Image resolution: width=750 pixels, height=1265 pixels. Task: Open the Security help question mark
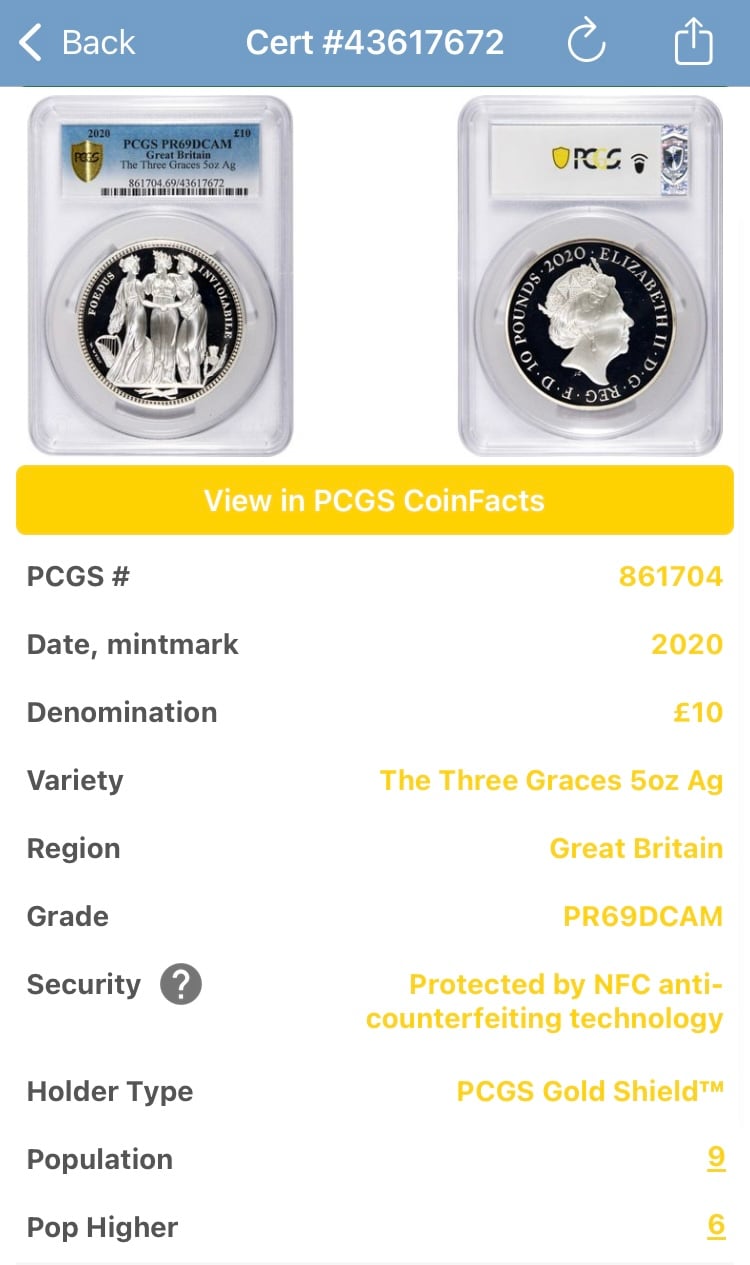coord(181,985)
